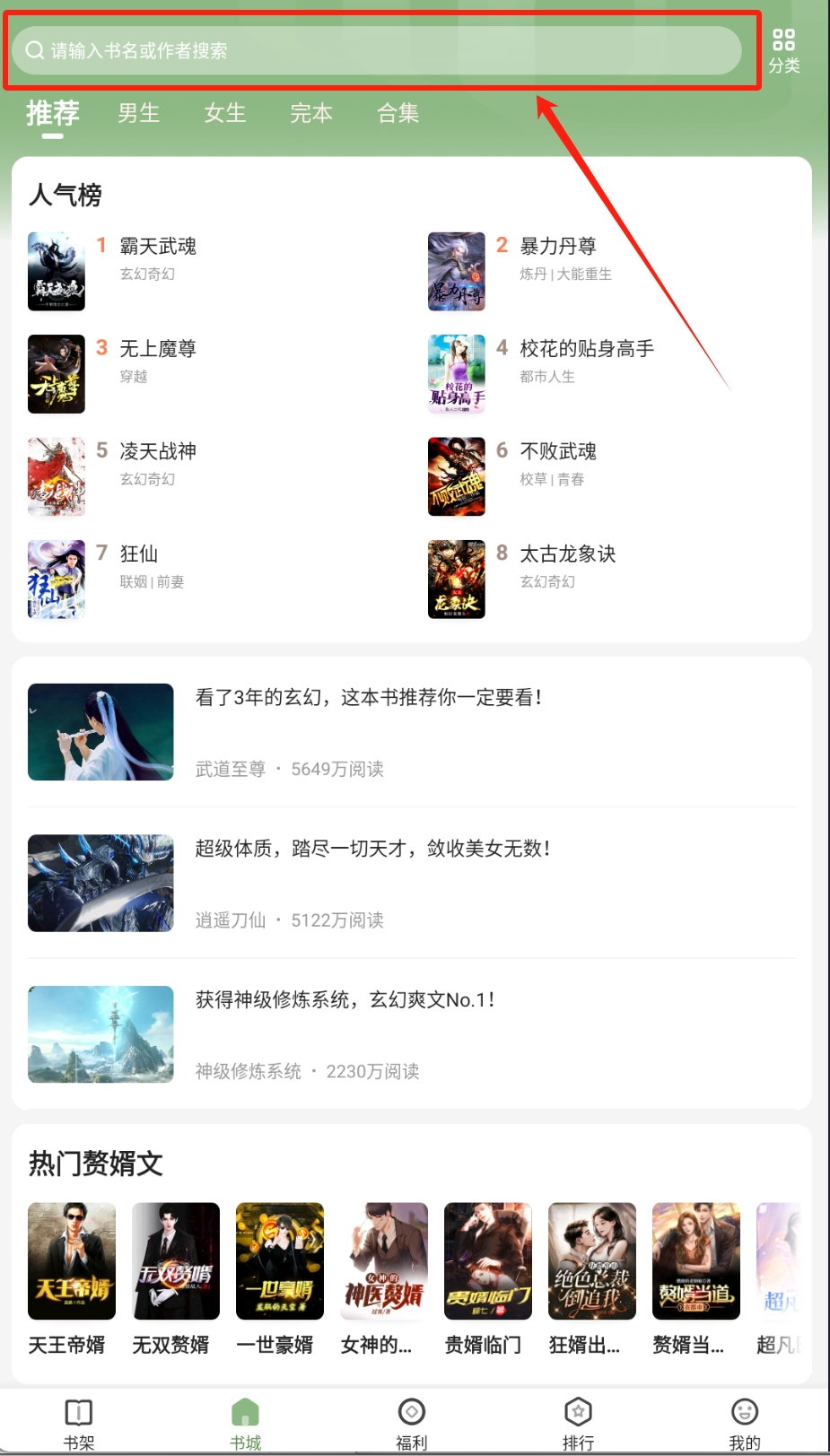Image resolution: width=830 pixels, height=1456 pixels.
Task: Select the 女生 category tab
Action: coord(224,113)
